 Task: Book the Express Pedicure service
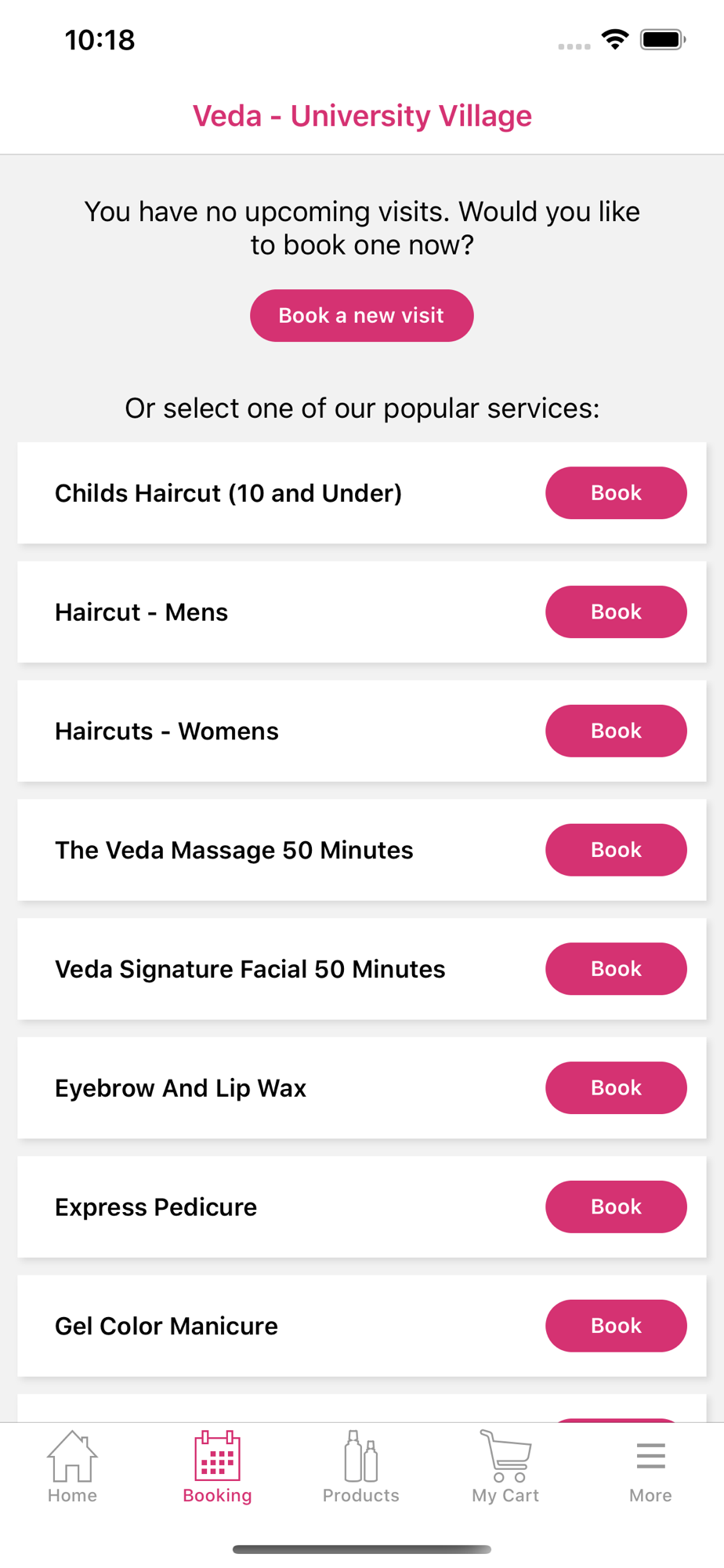pos(616,1207)
